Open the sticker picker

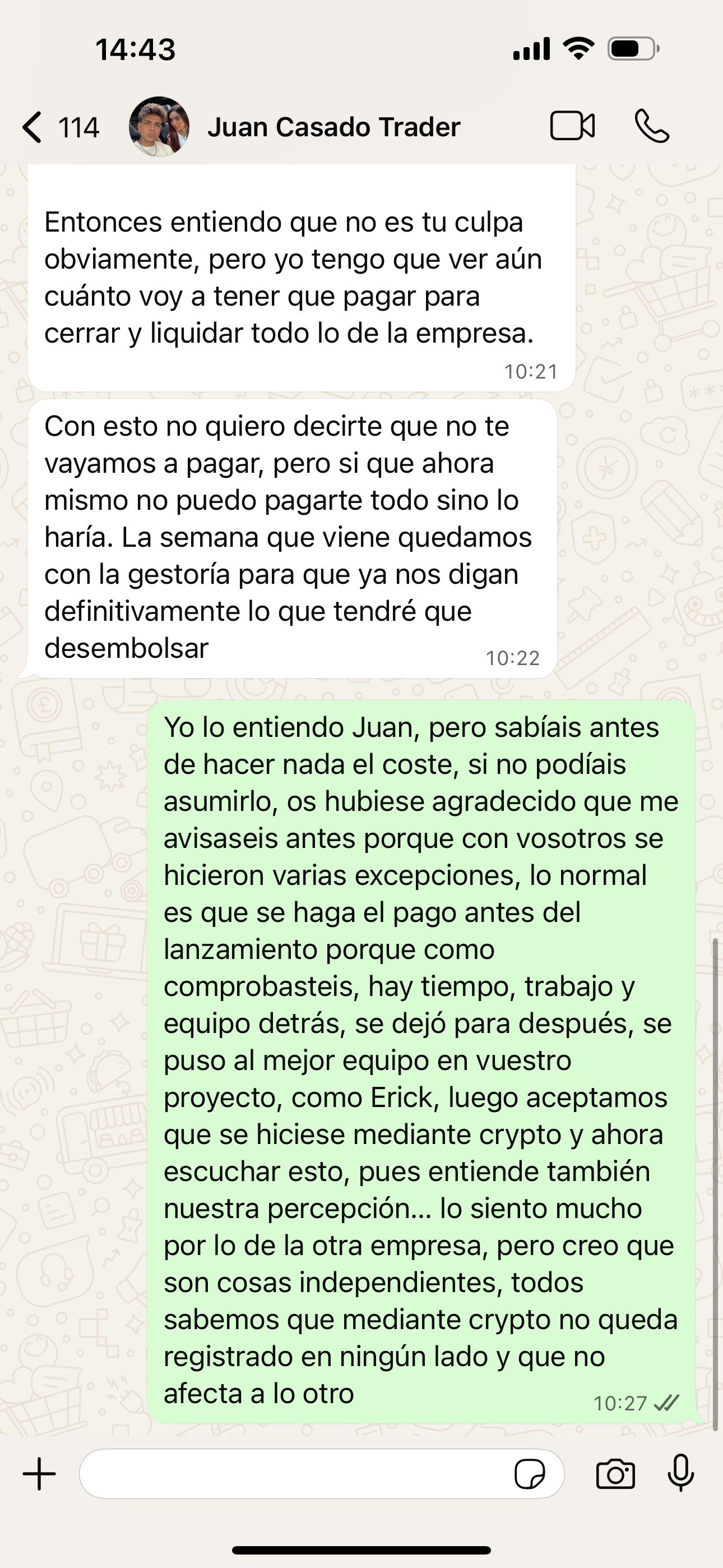[530, 1474]
